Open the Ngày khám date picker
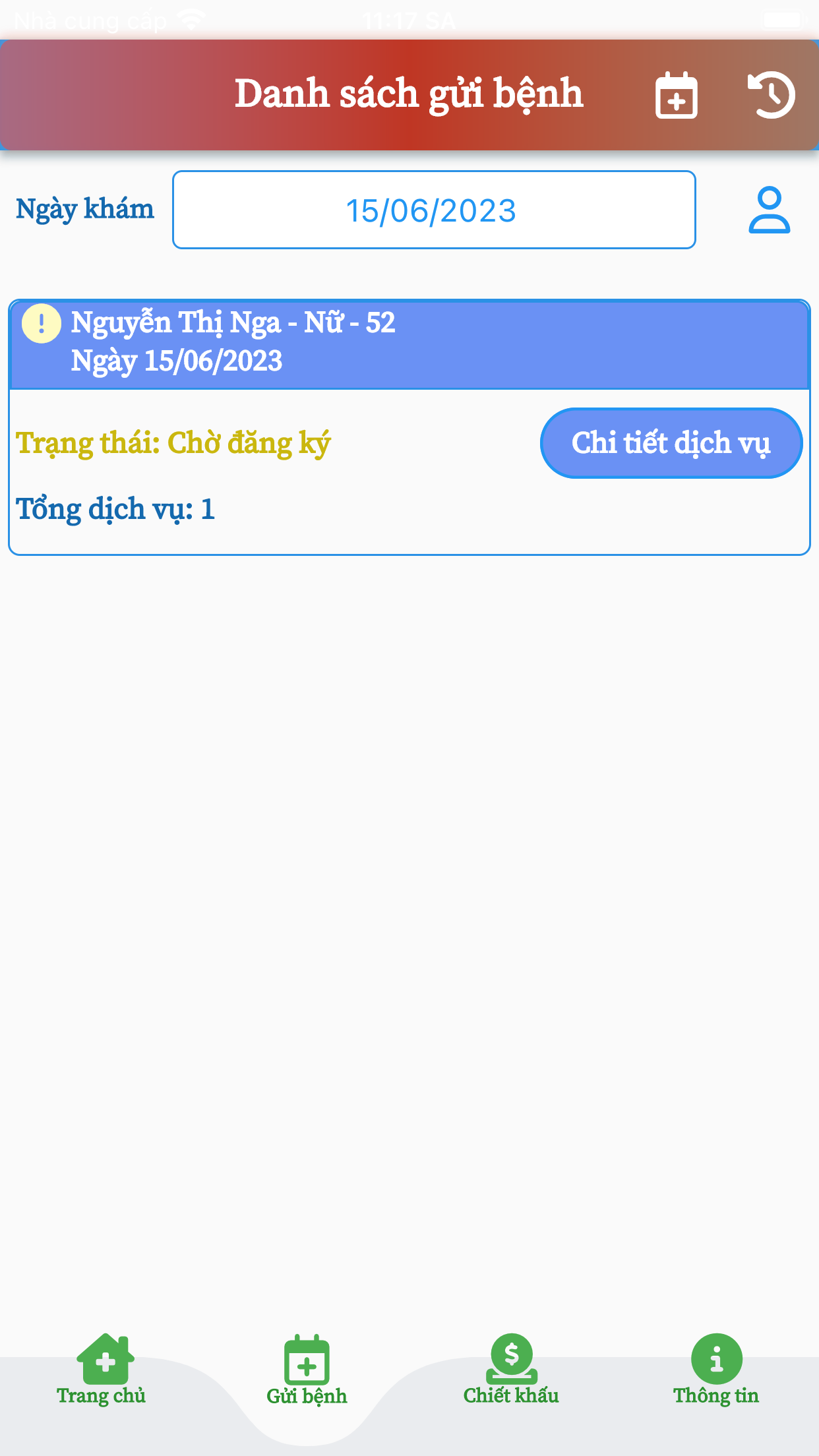Image resolution: width=819 pixels, height=1456 pixels. [x=434, y=210]
